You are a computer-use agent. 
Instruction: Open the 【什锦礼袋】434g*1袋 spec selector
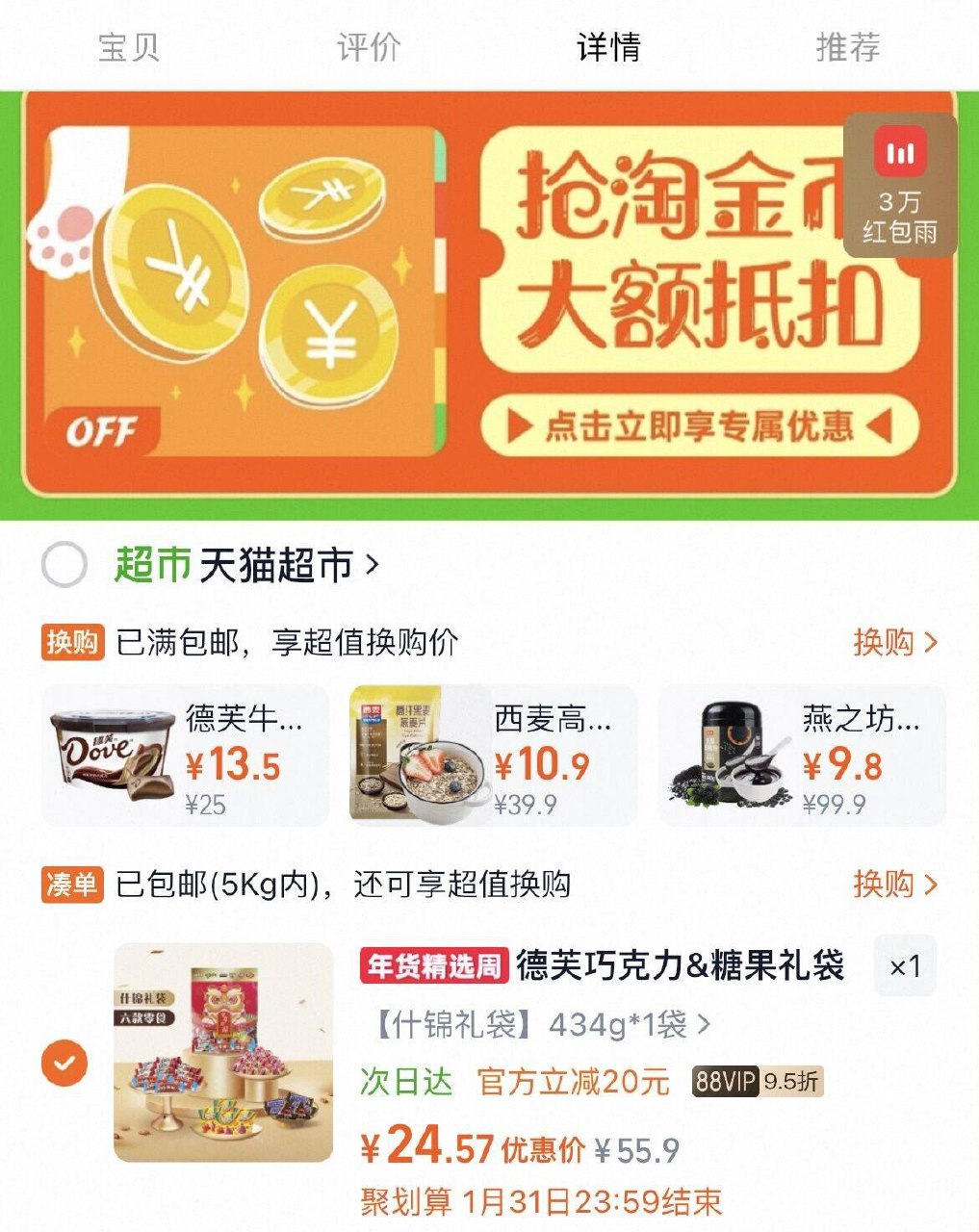(x=542, y=1023)
